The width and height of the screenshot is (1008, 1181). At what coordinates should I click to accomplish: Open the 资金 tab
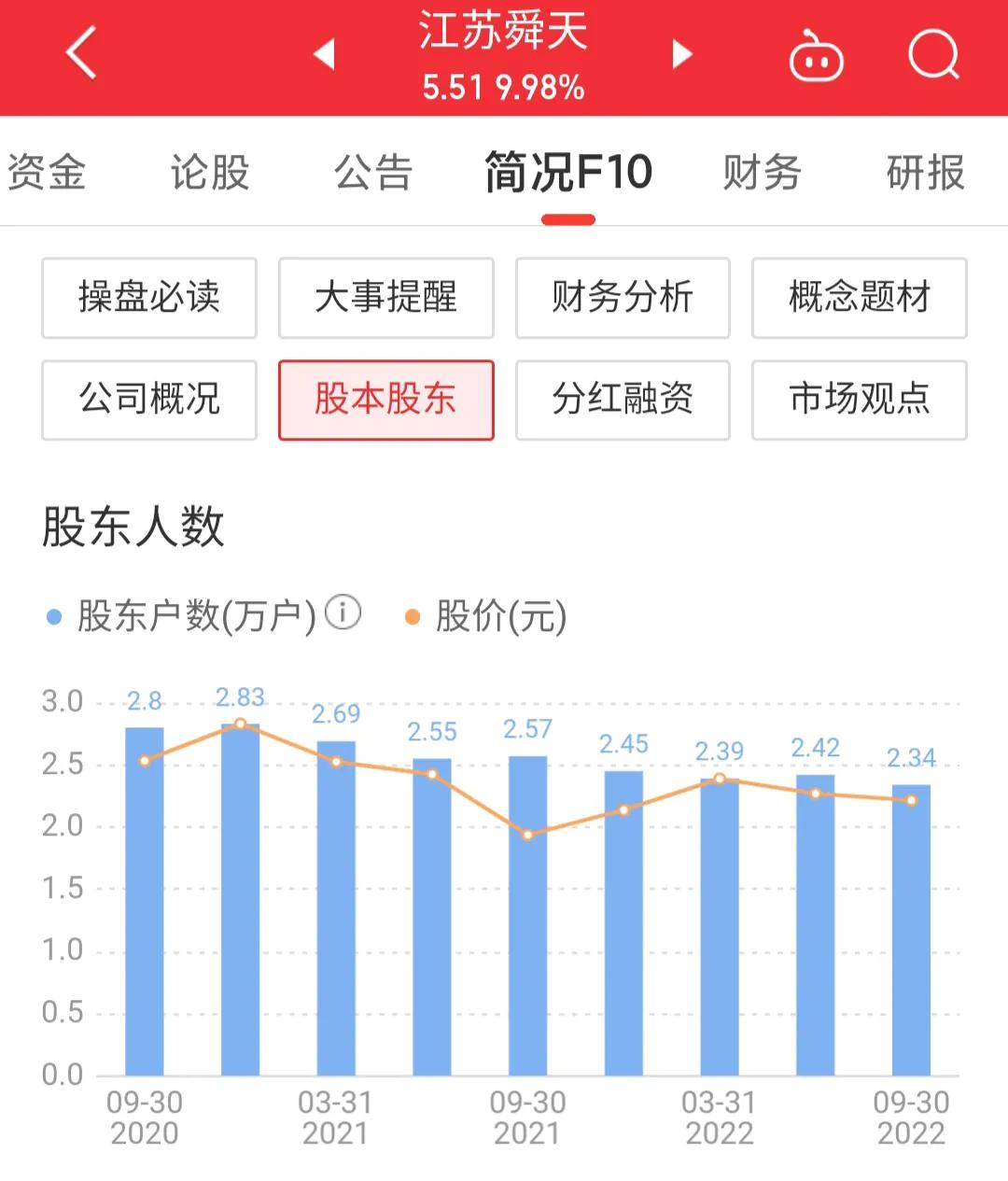pos(47,172)
